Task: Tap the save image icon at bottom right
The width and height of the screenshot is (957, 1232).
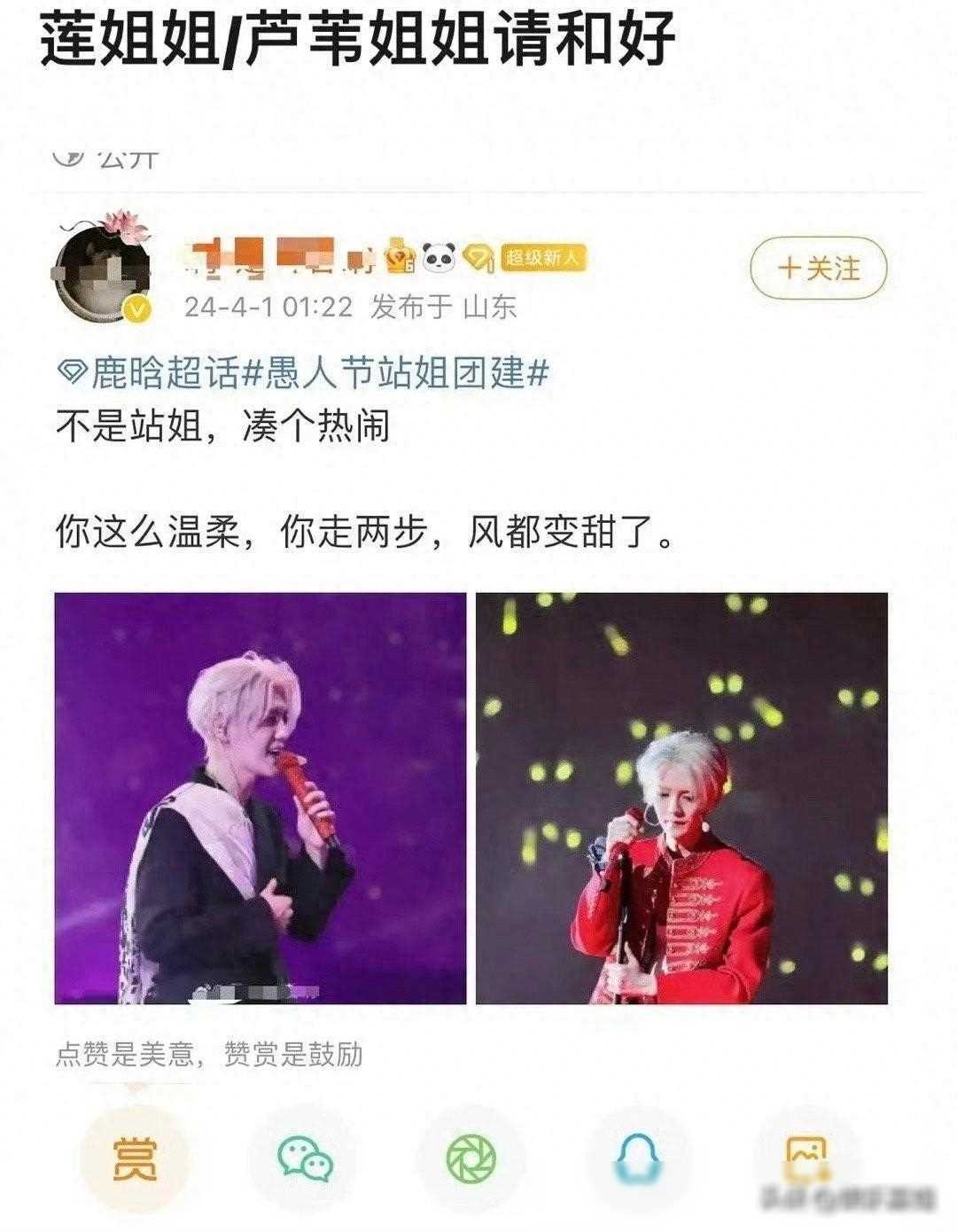Action: click(808, 1154)
